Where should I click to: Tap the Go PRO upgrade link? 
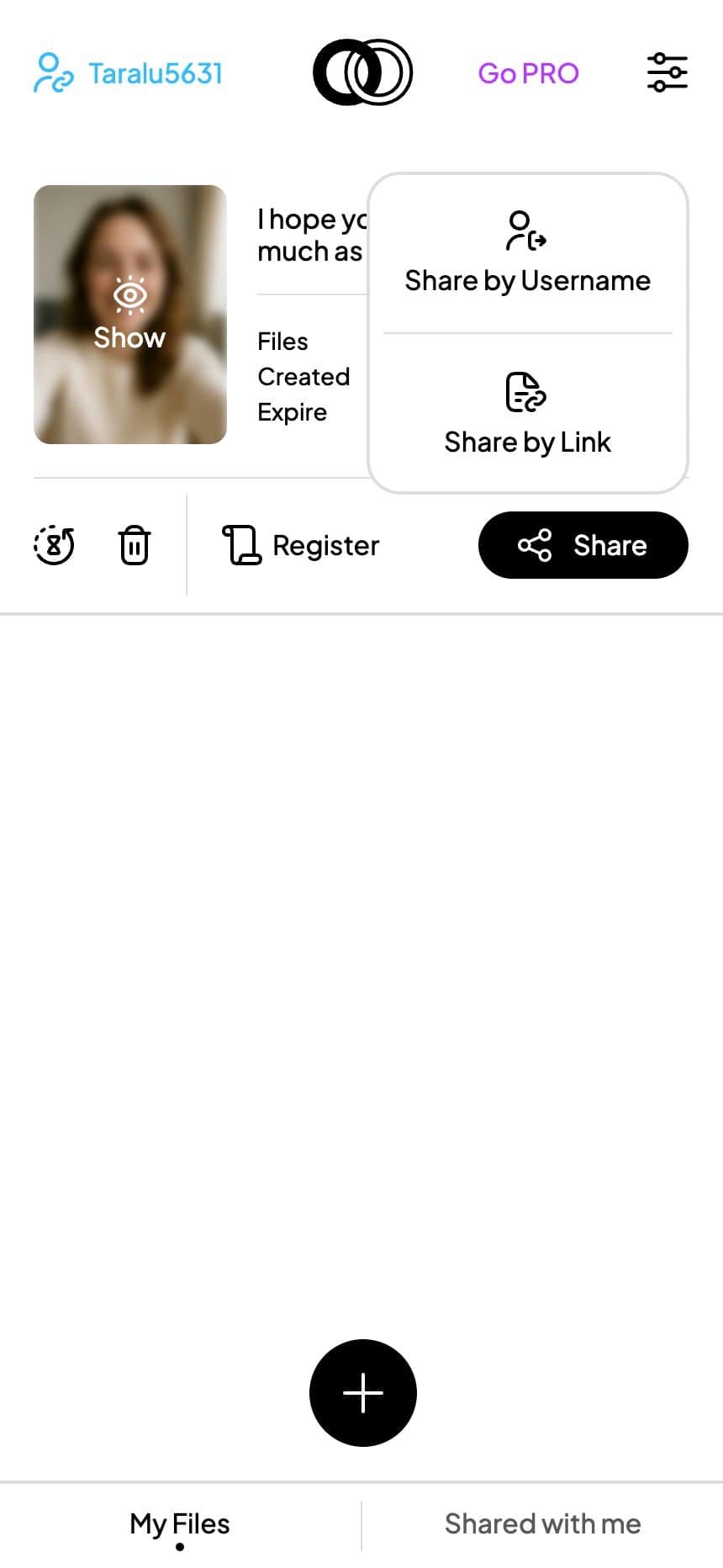(528, 73)
